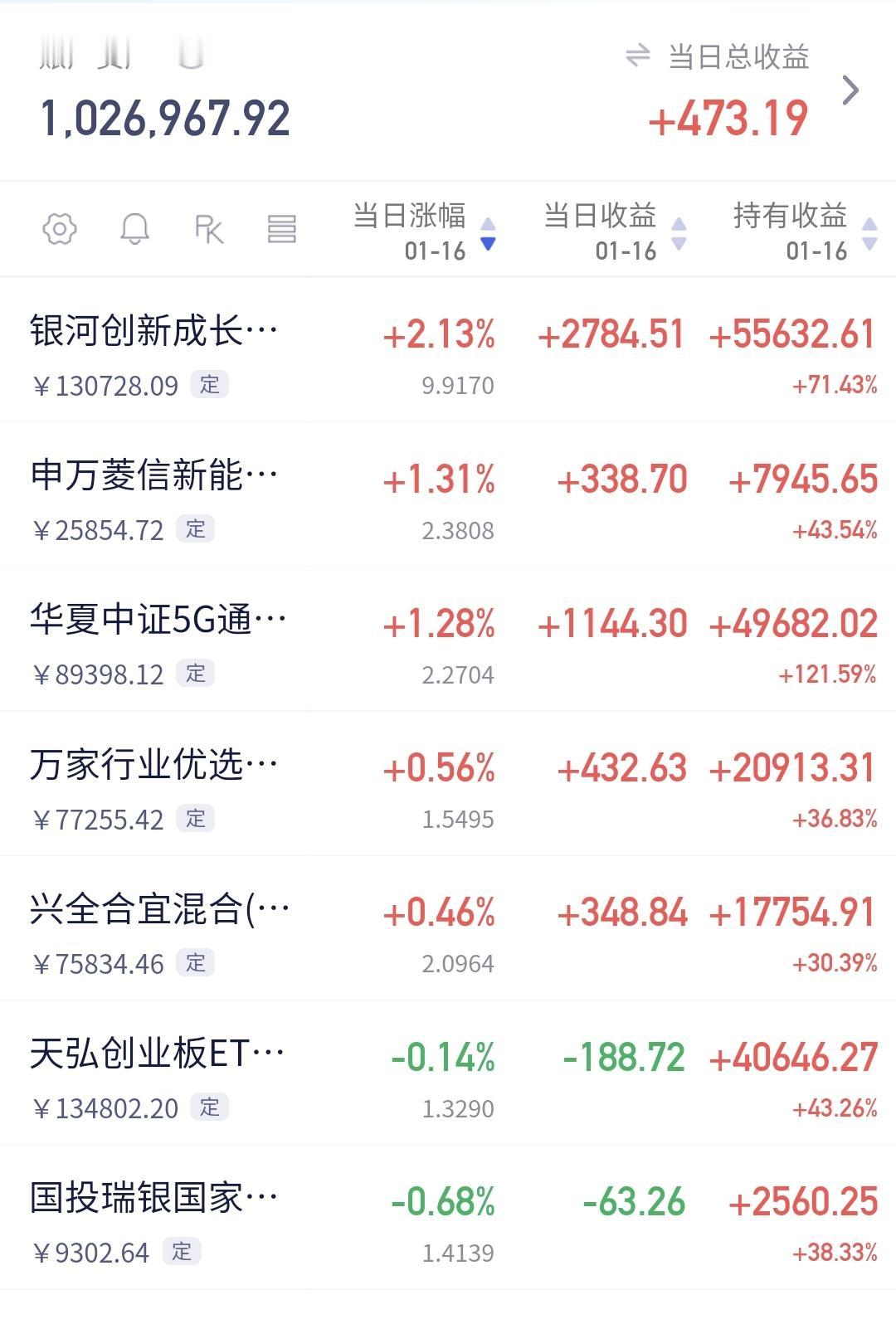
Task: Sort by 当日涨幅 column
Action: [423, 230]
